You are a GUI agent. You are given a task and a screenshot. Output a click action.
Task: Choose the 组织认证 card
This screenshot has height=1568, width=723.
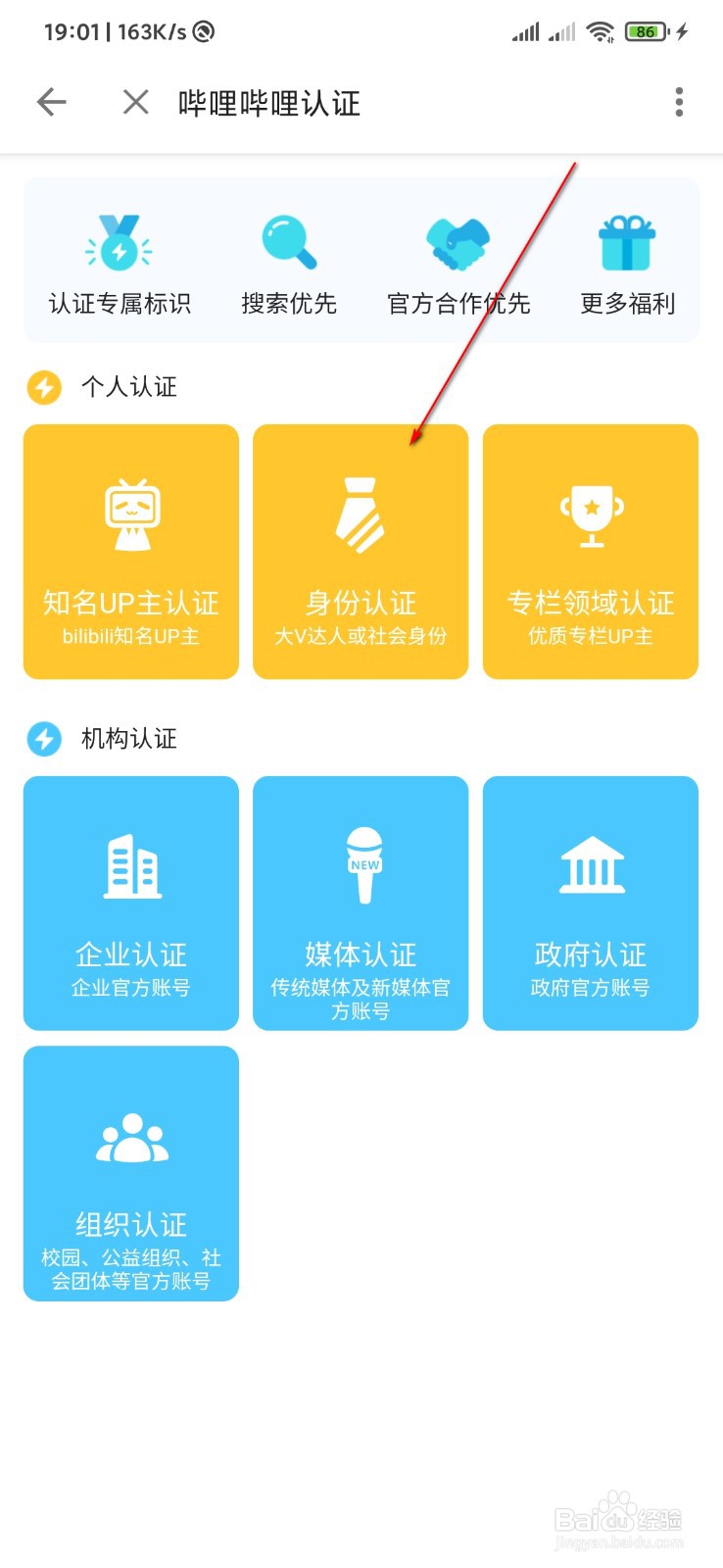click(x=131, y=1173)
